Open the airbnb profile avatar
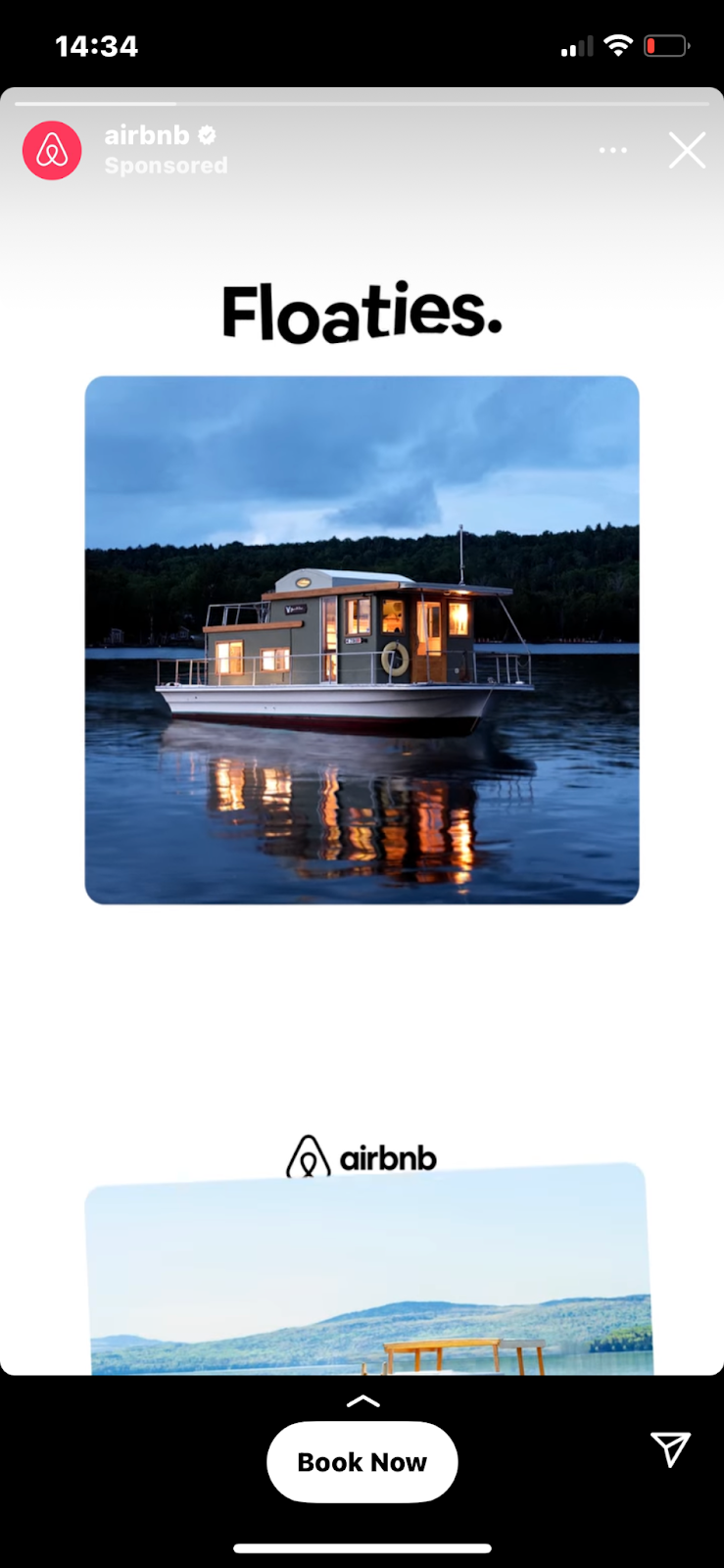This screenshot has width=724, height=1568. [x=52, y=151]
